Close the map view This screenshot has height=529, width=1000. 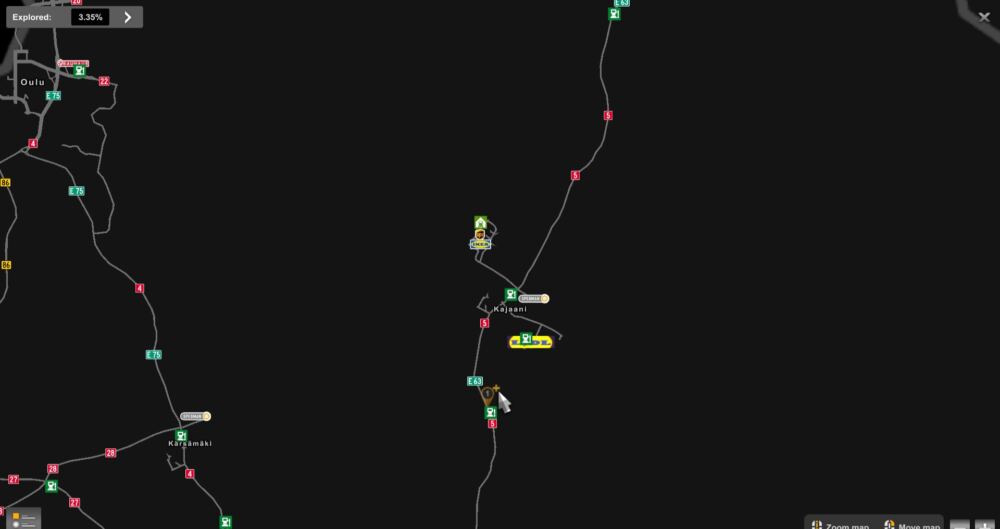pos(984,17)
